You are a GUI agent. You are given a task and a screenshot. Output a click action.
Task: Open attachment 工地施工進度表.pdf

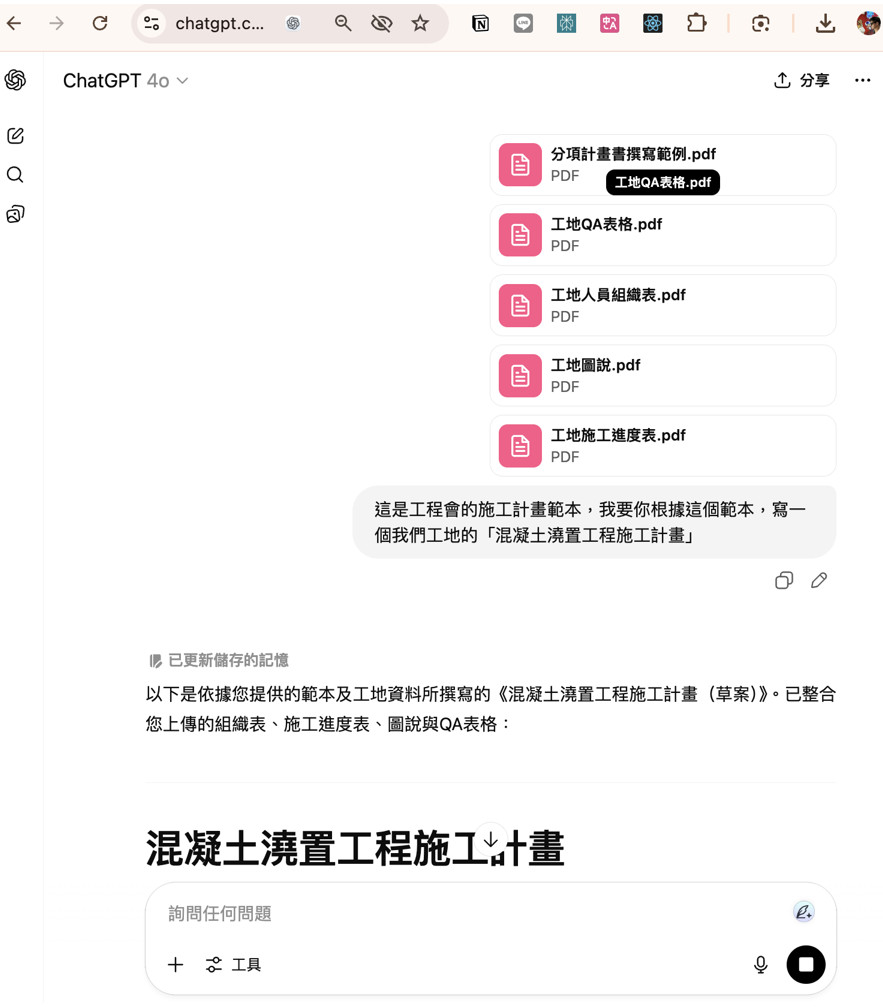tap(662, 446)
